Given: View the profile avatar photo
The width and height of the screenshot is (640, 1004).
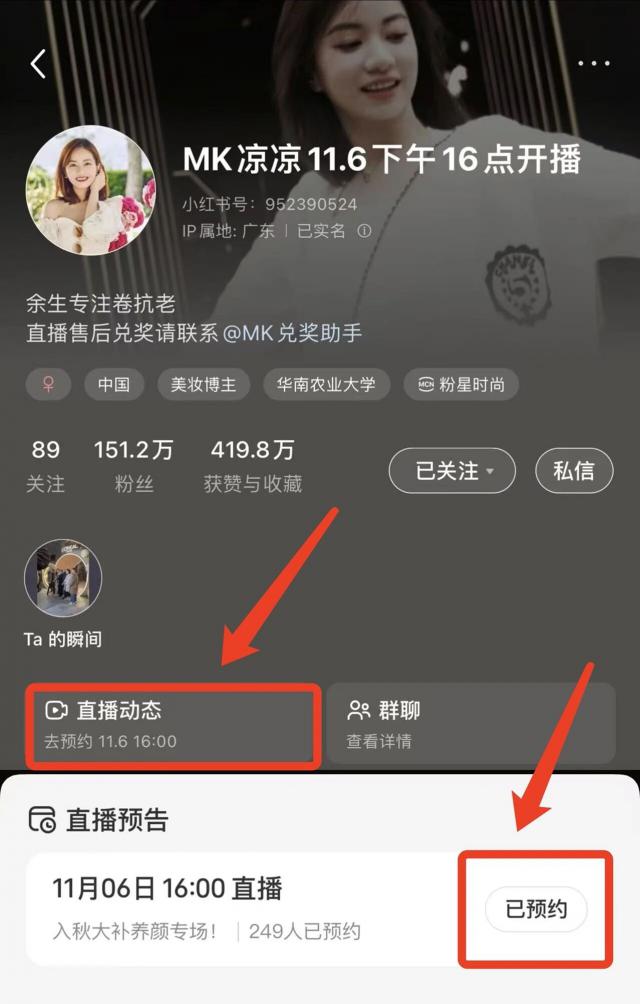Looking at the screenshot, I should 90,191.
